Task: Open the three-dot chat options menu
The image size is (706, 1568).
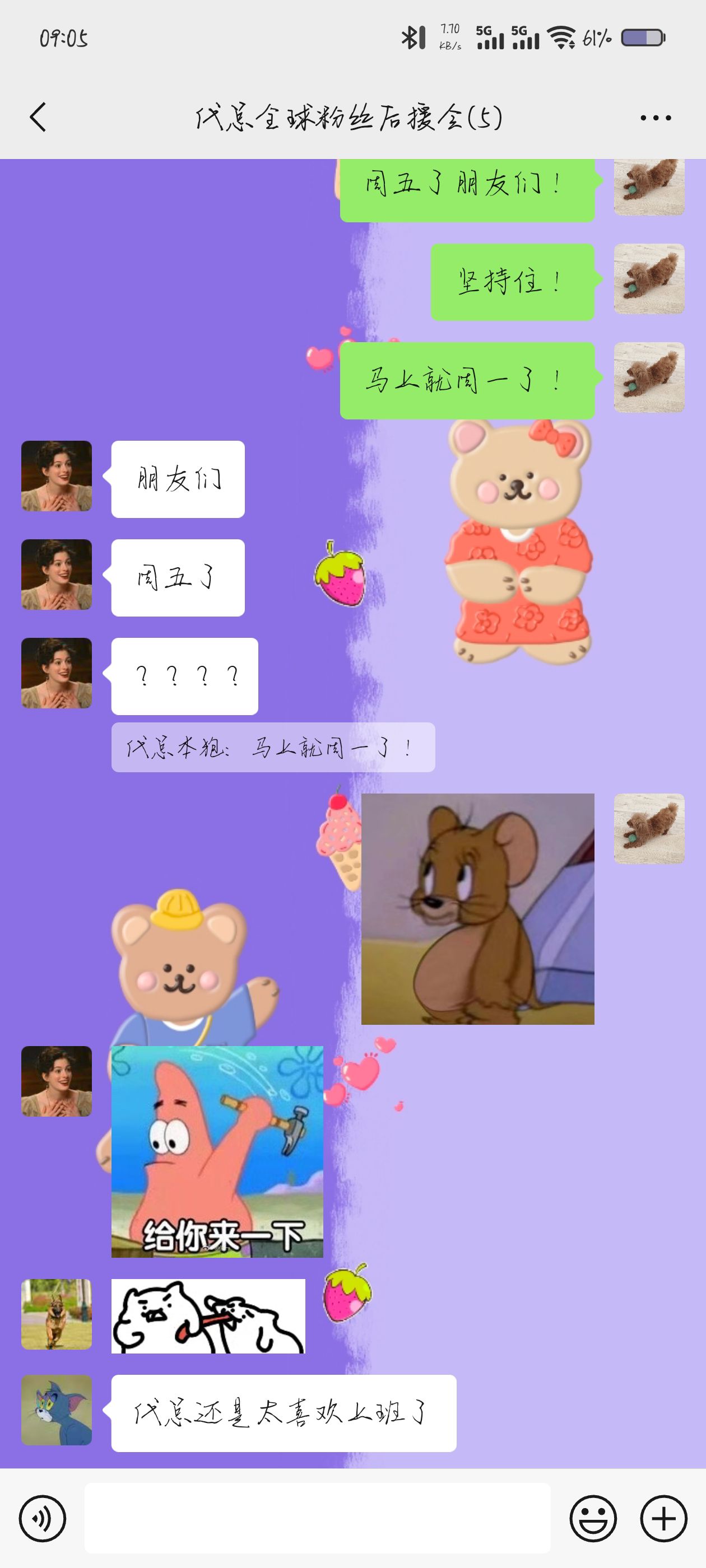Action: 656,118
